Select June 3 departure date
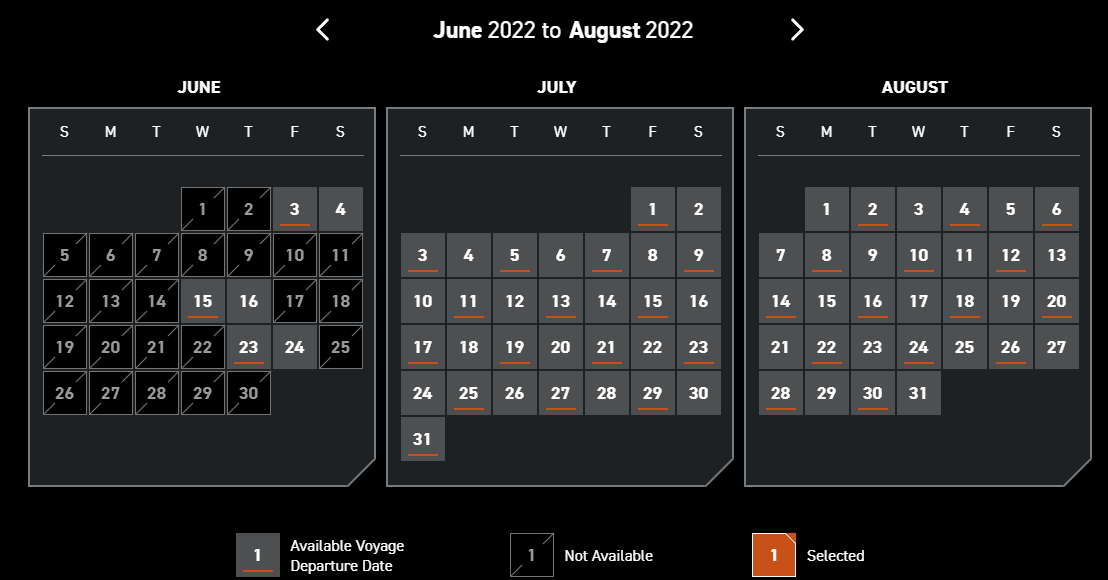Viewport: 1108px width, 580px height. coord(295,209)
